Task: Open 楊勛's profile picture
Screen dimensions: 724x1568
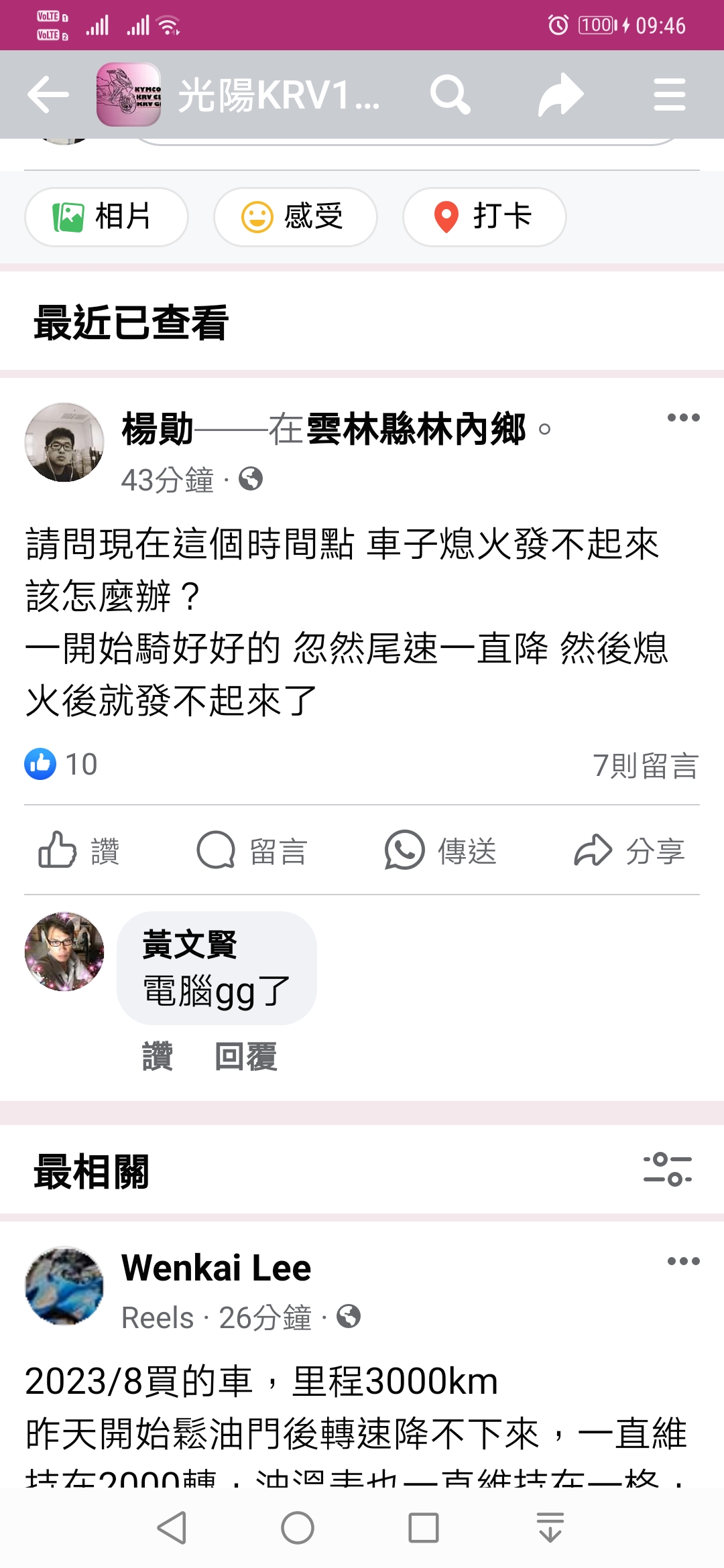Action: coord(64,442)
